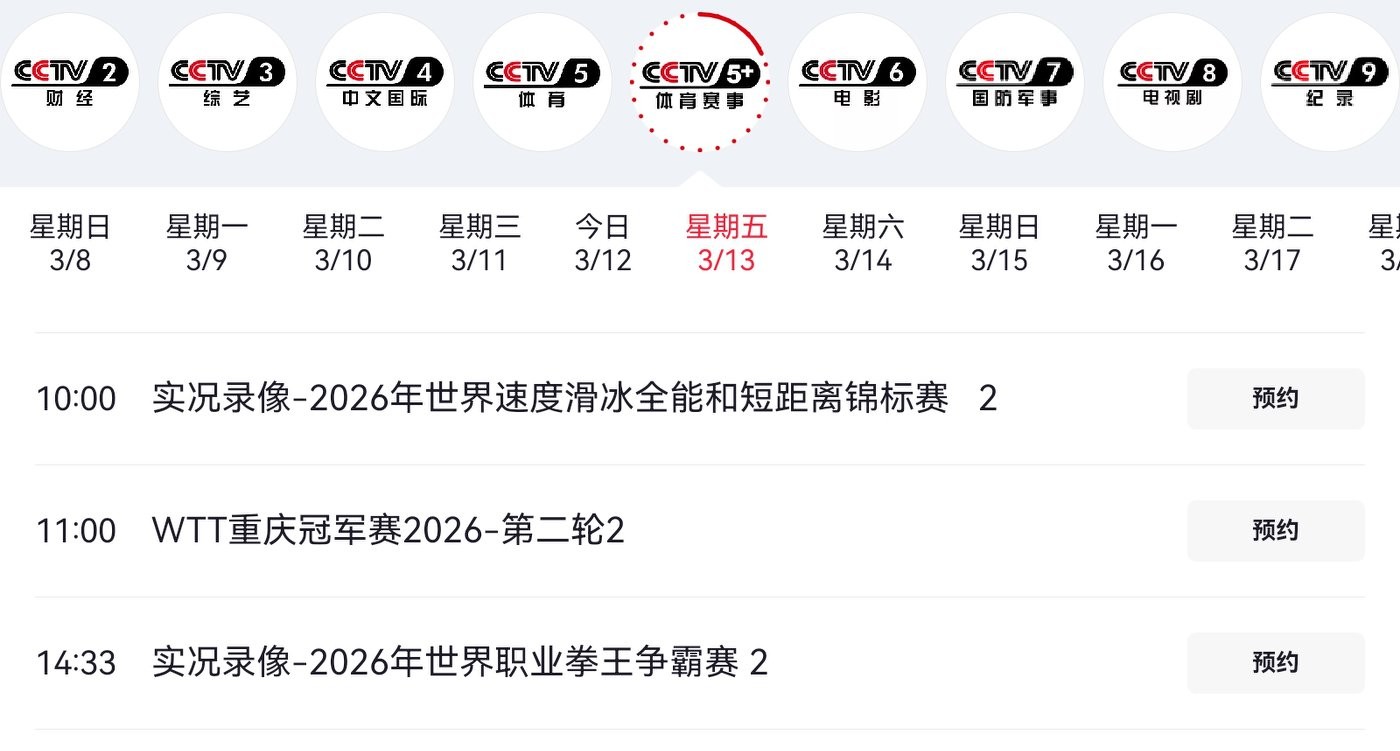Show the schedule for 星期日 3/8
Viewport: 1400px width, 751px height.
[70, 243]
